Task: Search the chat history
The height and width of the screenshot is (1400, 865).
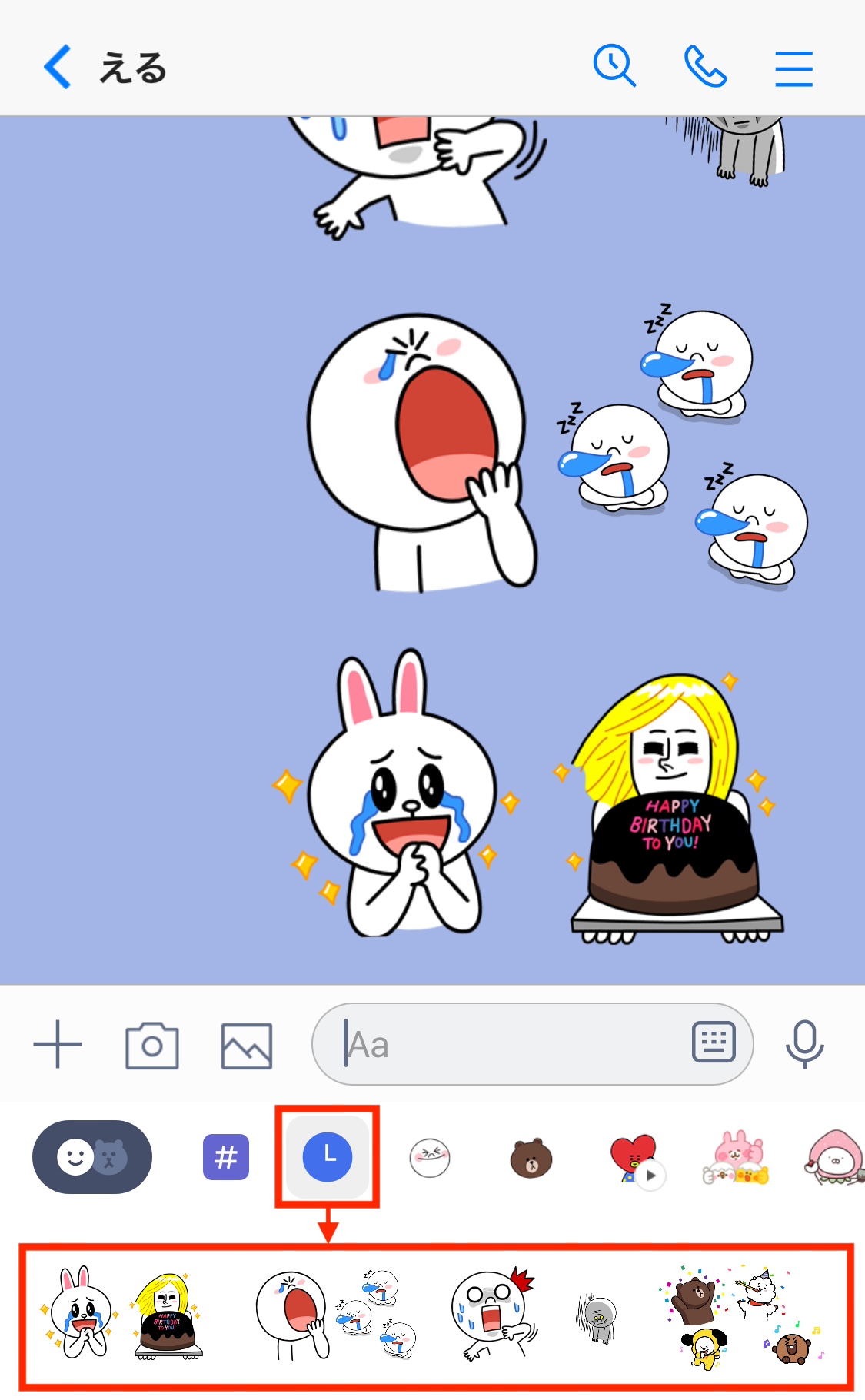Action: click(614, 67)
